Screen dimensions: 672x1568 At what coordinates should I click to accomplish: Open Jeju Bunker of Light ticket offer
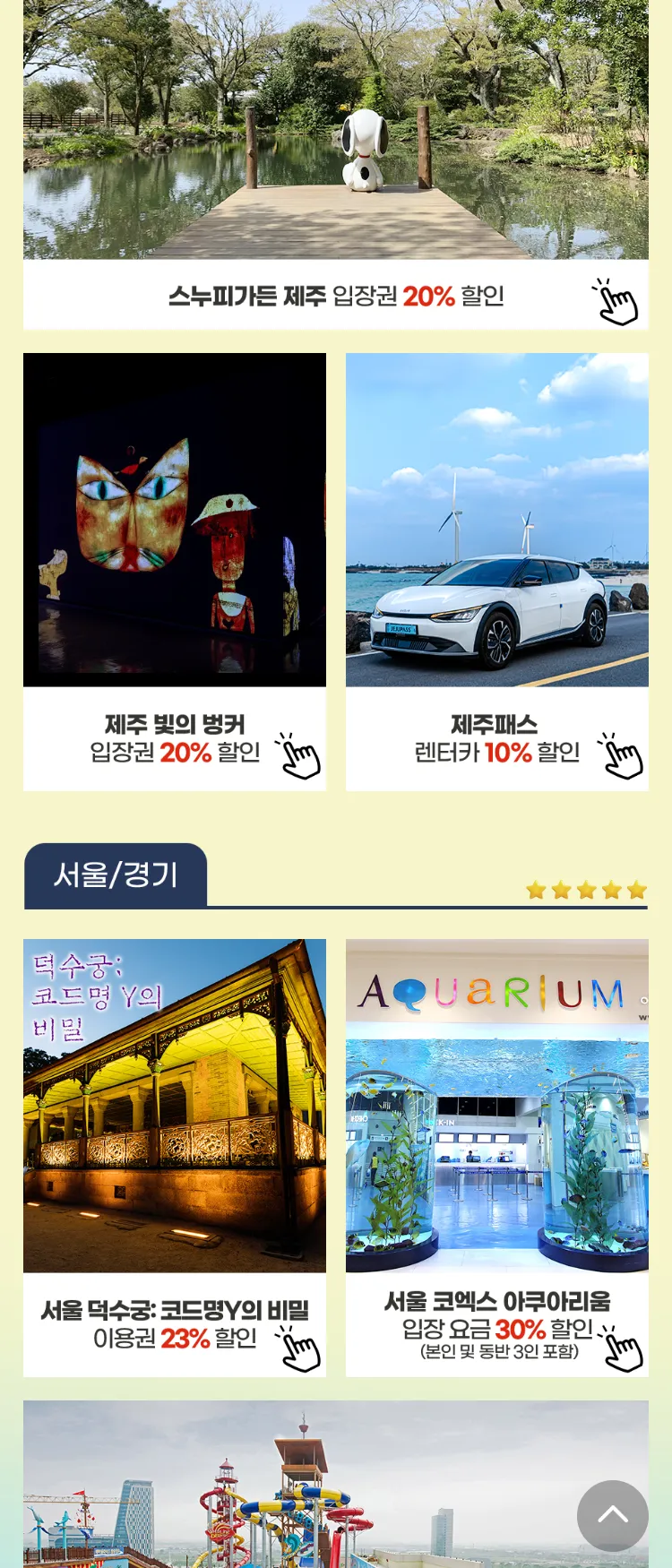pyautogui.click(x=175, y=572)
